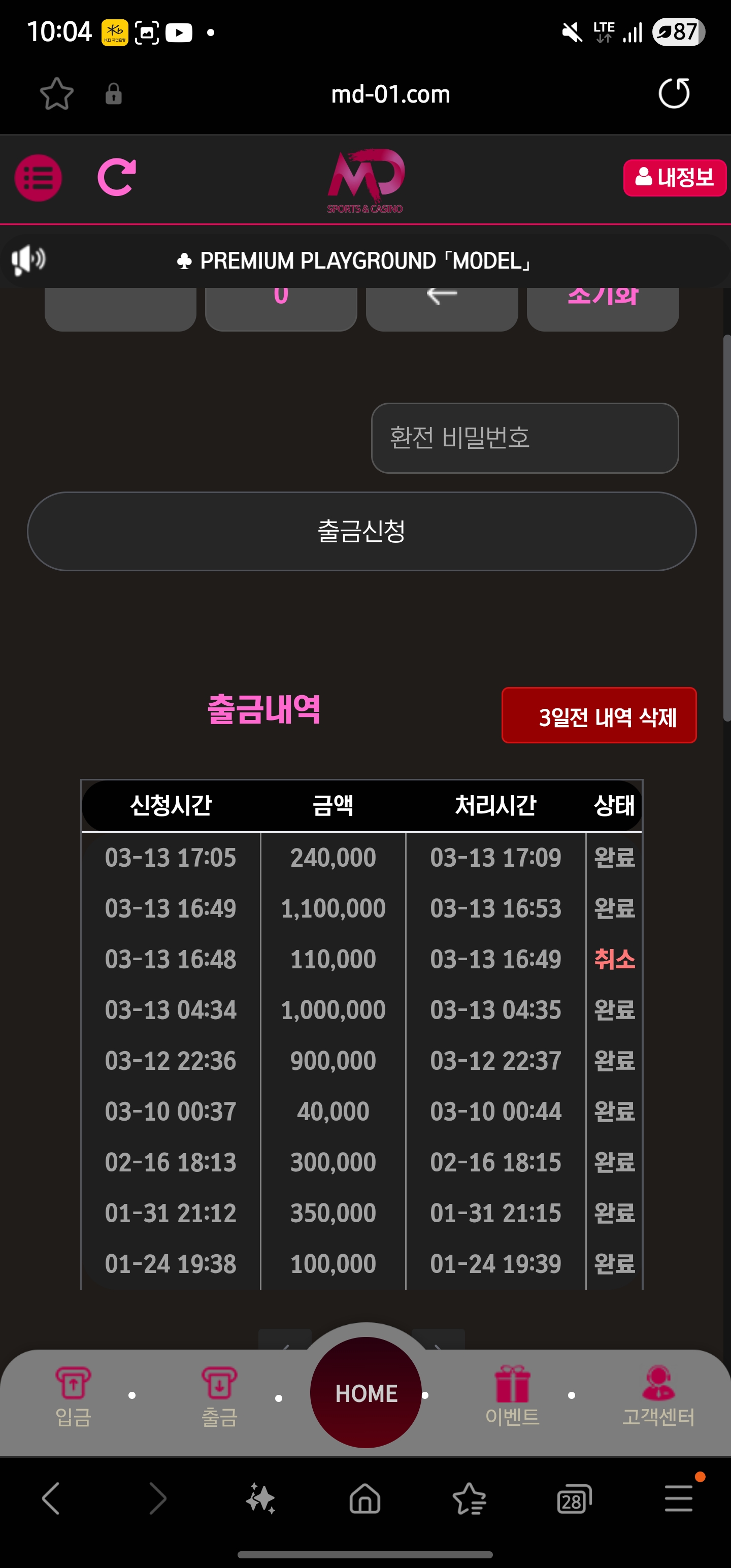Submit the 출금신청 withdrawal request

(x=361, y=531)
